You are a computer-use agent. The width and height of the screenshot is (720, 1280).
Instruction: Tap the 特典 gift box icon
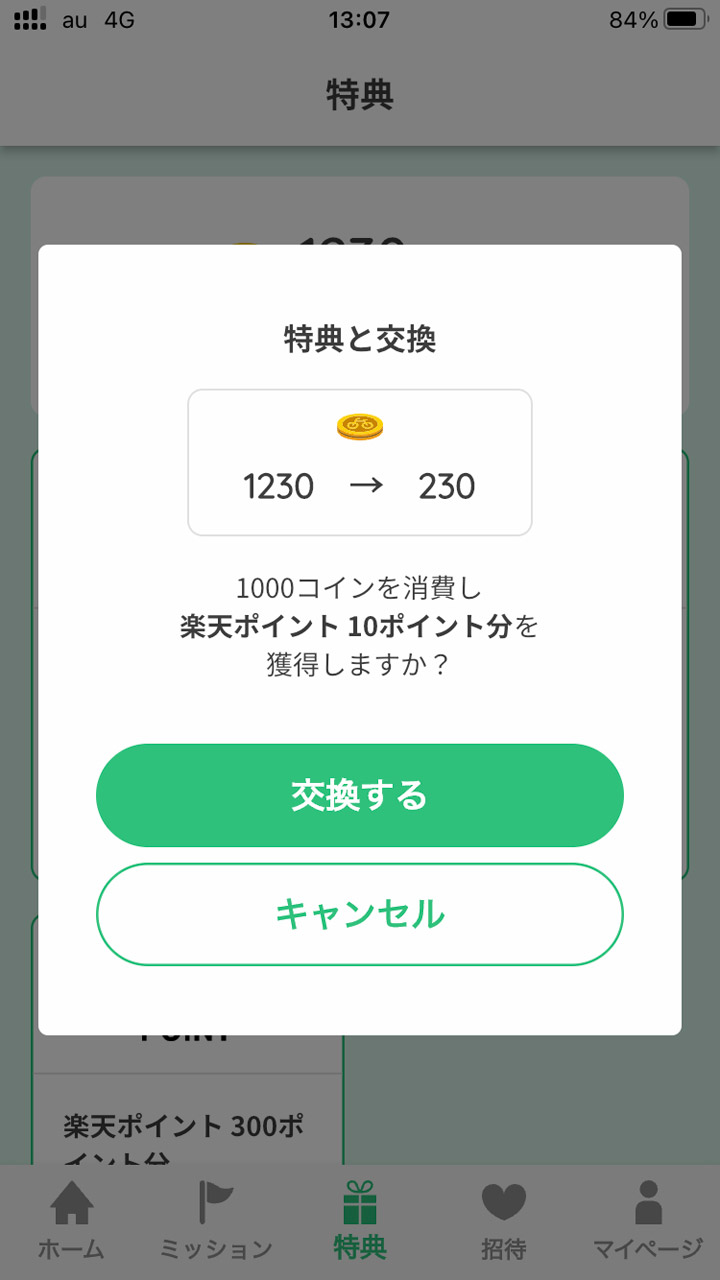coord(360,1204)
